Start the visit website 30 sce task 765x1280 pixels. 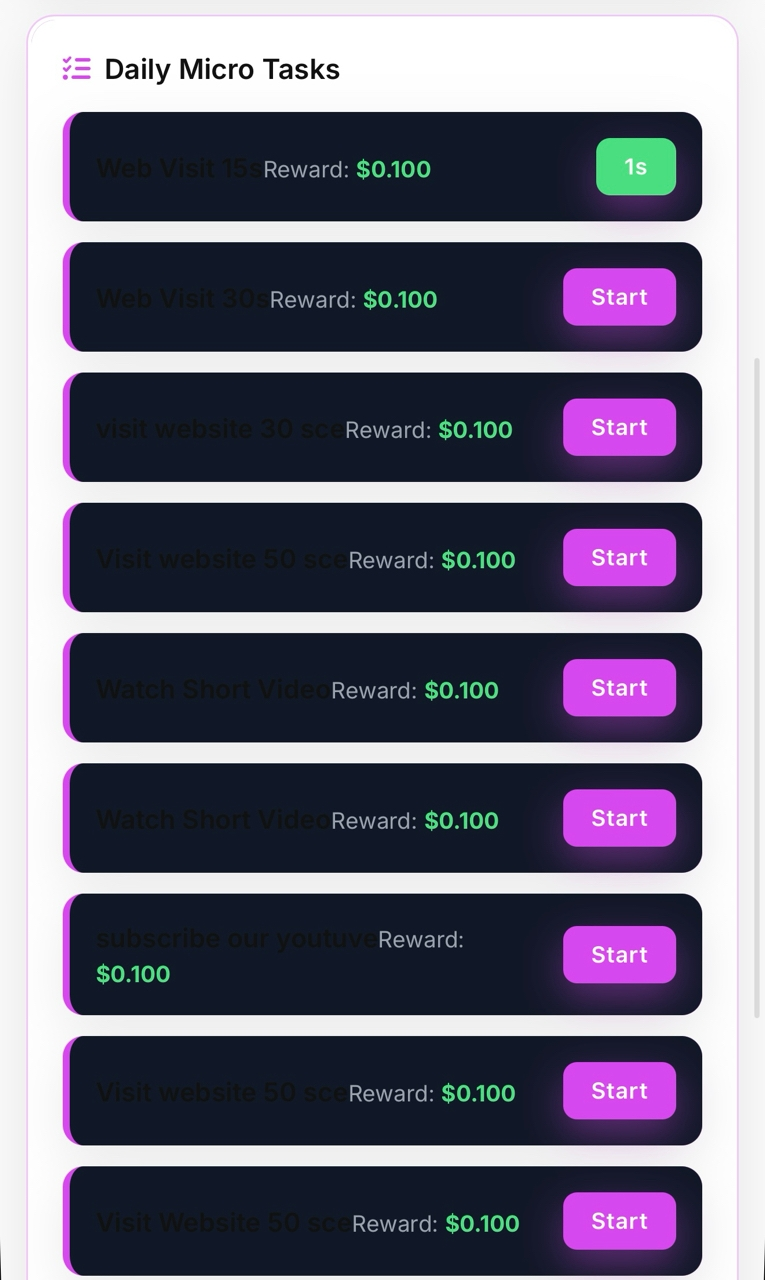coord(619,427)
